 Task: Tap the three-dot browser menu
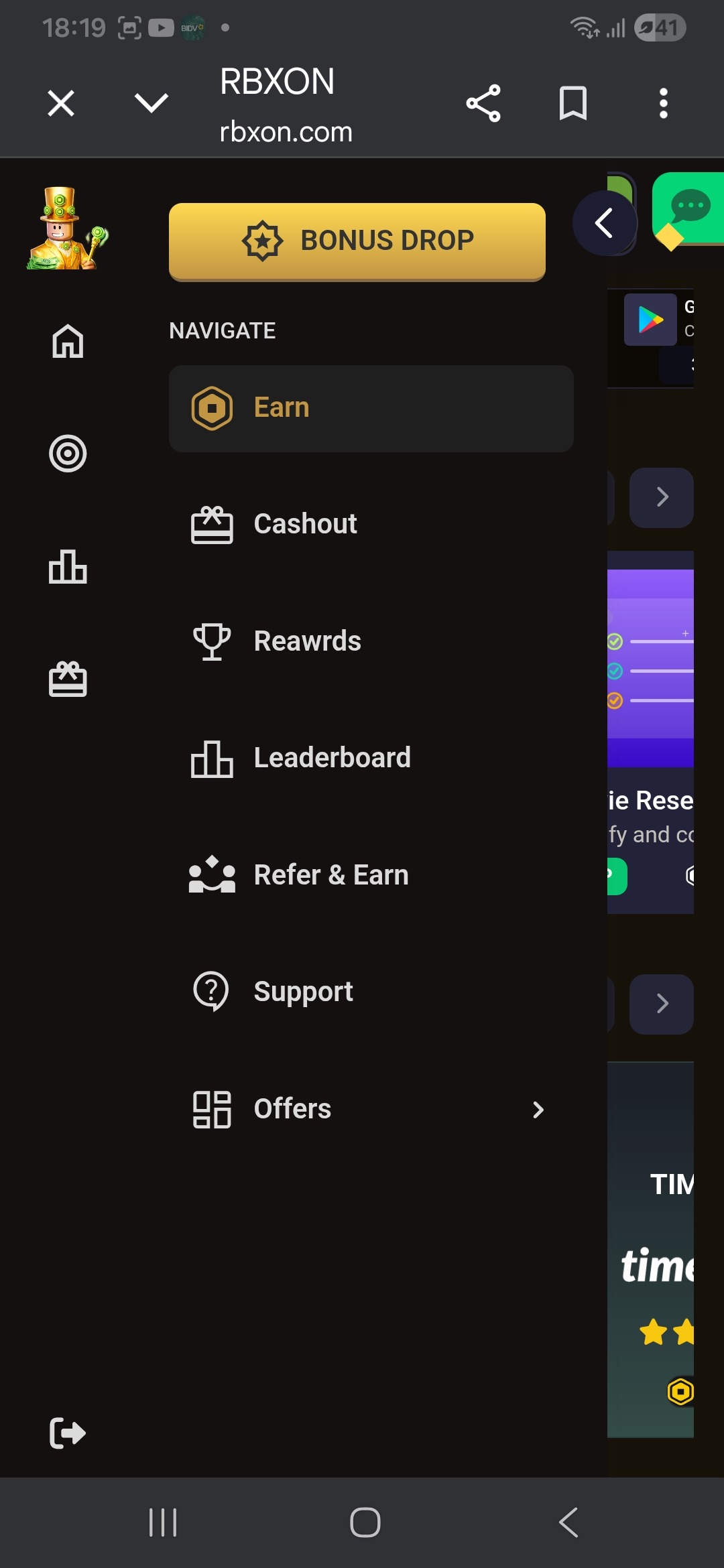pyautogui.click(x=662, y=103)
